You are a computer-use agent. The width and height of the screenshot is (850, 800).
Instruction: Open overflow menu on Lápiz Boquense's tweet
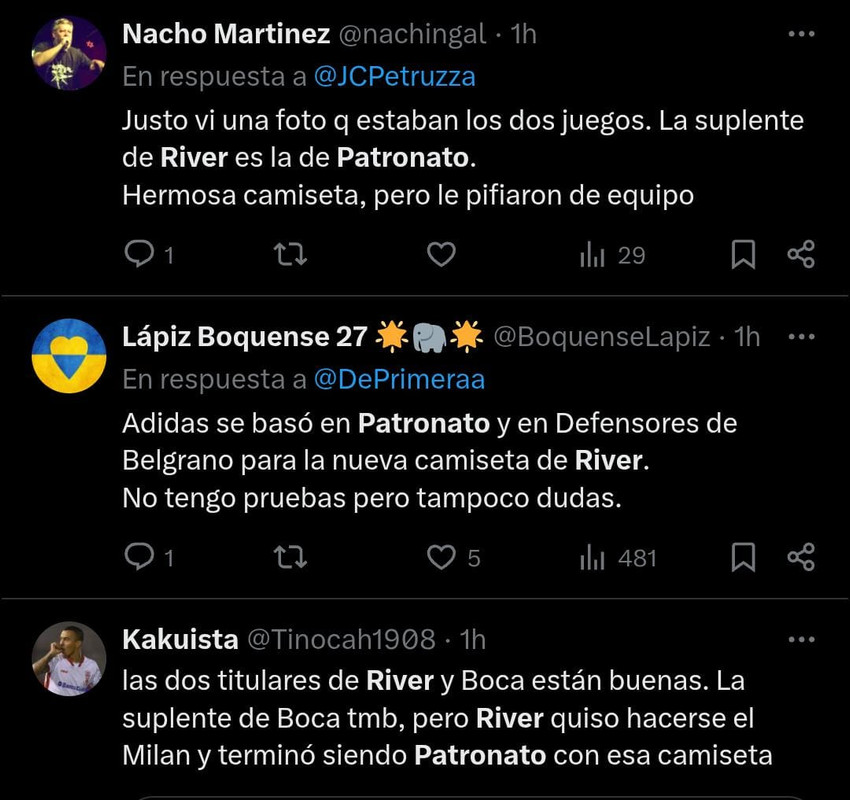point(801,337)
